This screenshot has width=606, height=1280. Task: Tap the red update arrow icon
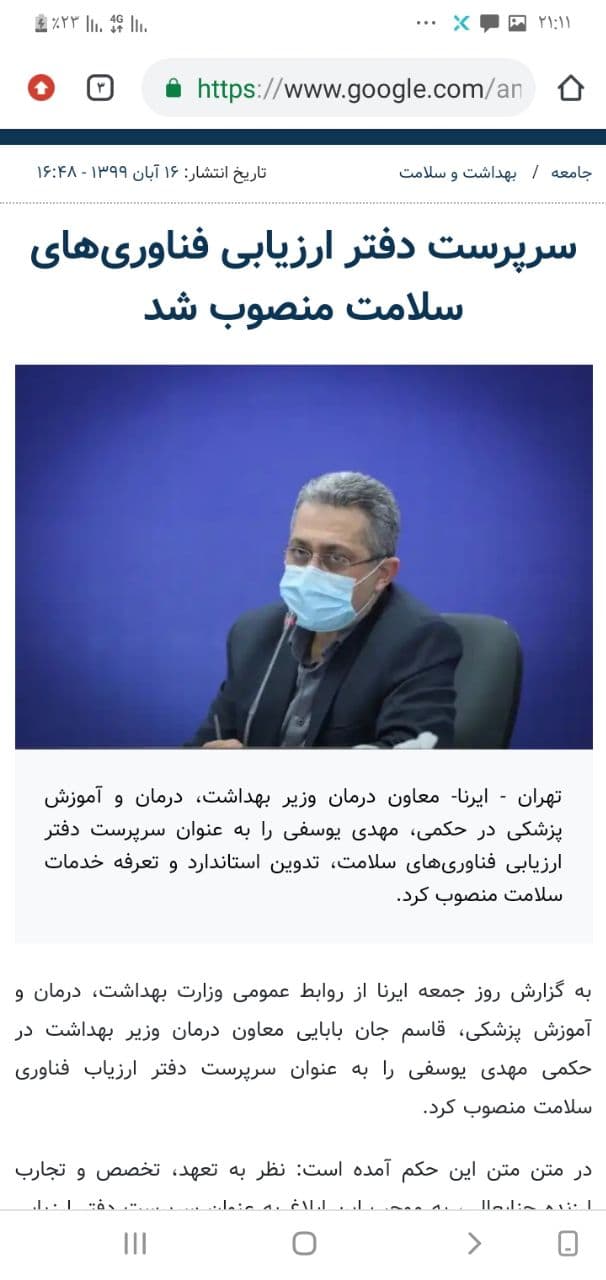tap(41, 88)
